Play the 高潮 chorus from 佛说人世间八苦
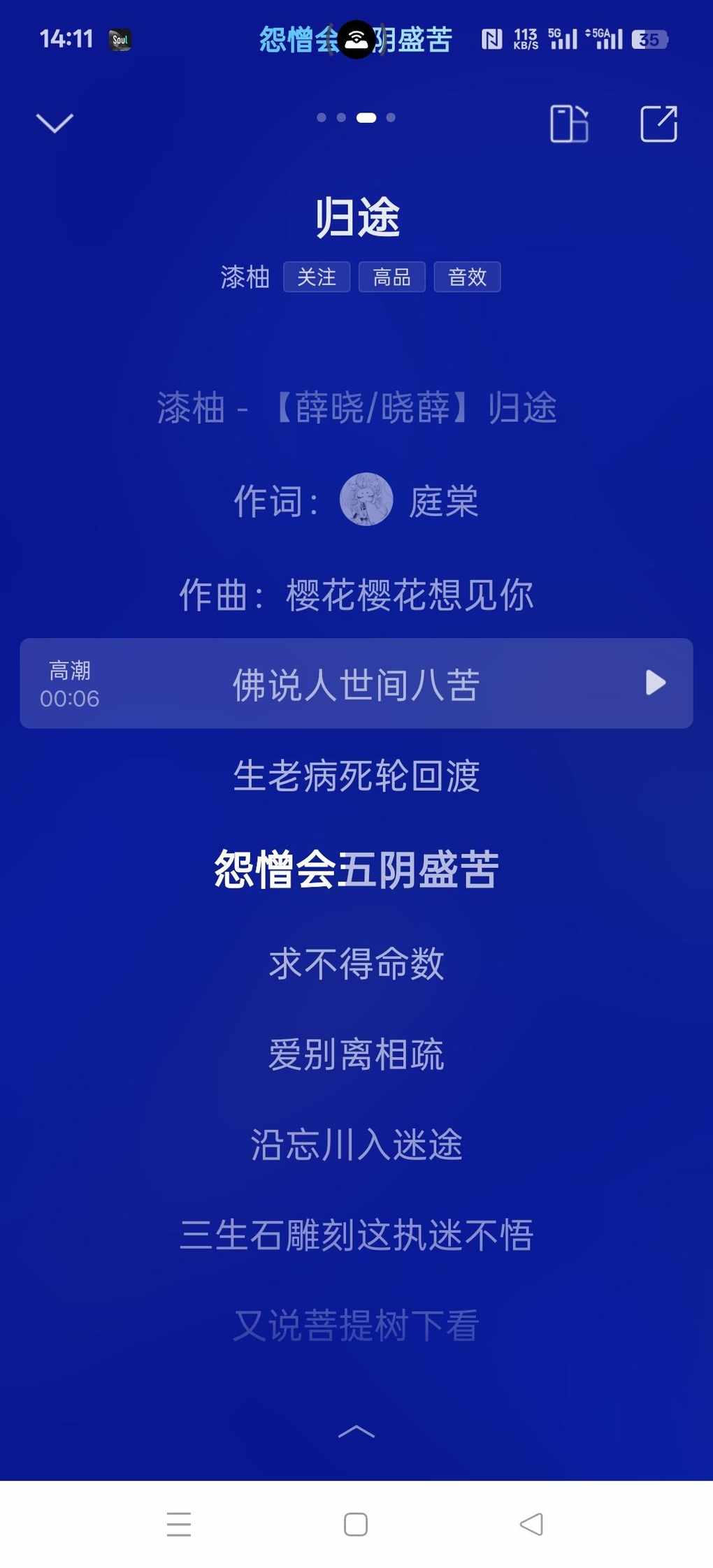713x1568 pixels. [x=655, y=683]
